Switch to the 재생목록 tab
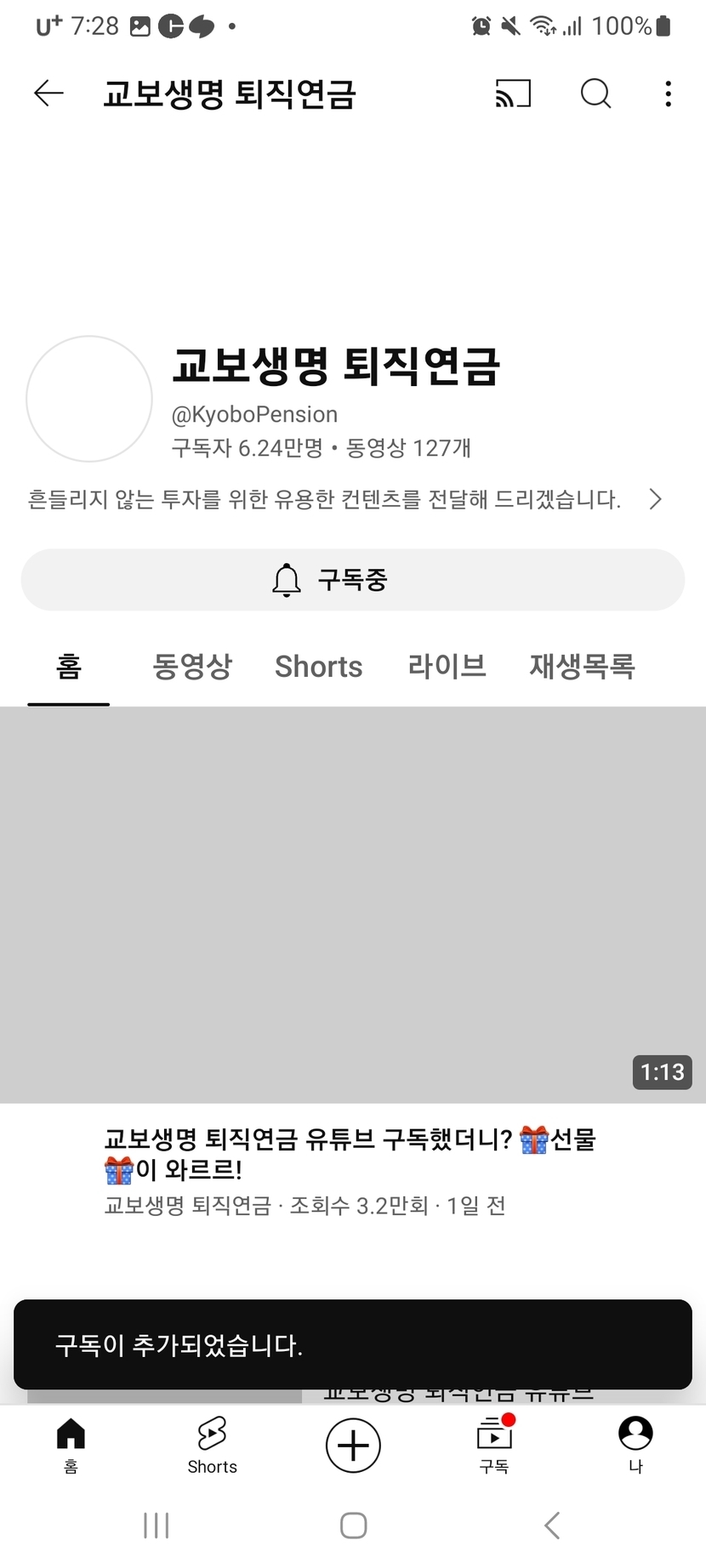Screen dimensions: 706x1568 pyautogui.click(x=582, y=667)
